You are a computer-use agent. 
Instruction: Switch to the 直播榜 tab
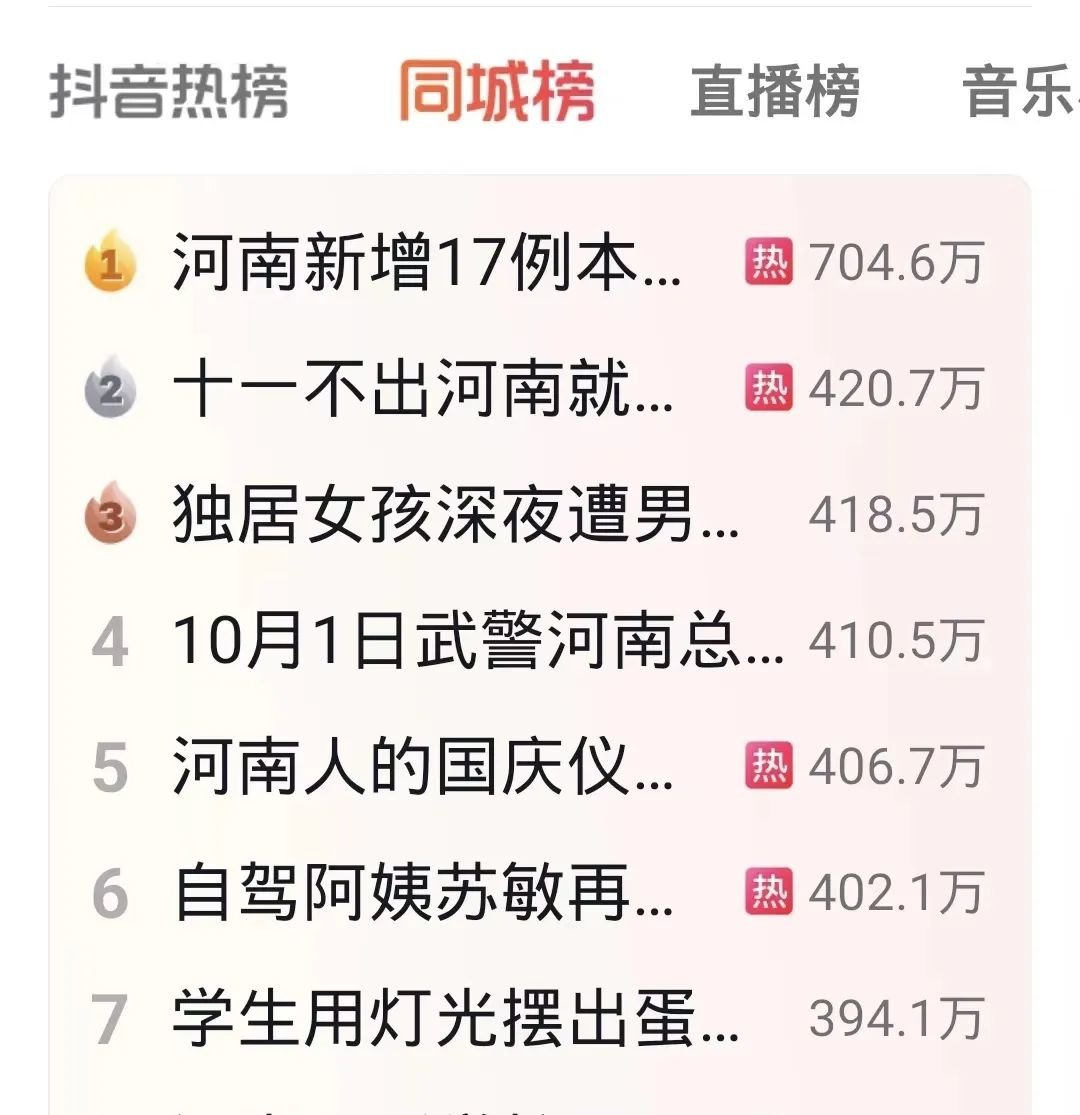pyautogui.click(x=775, y=92)
